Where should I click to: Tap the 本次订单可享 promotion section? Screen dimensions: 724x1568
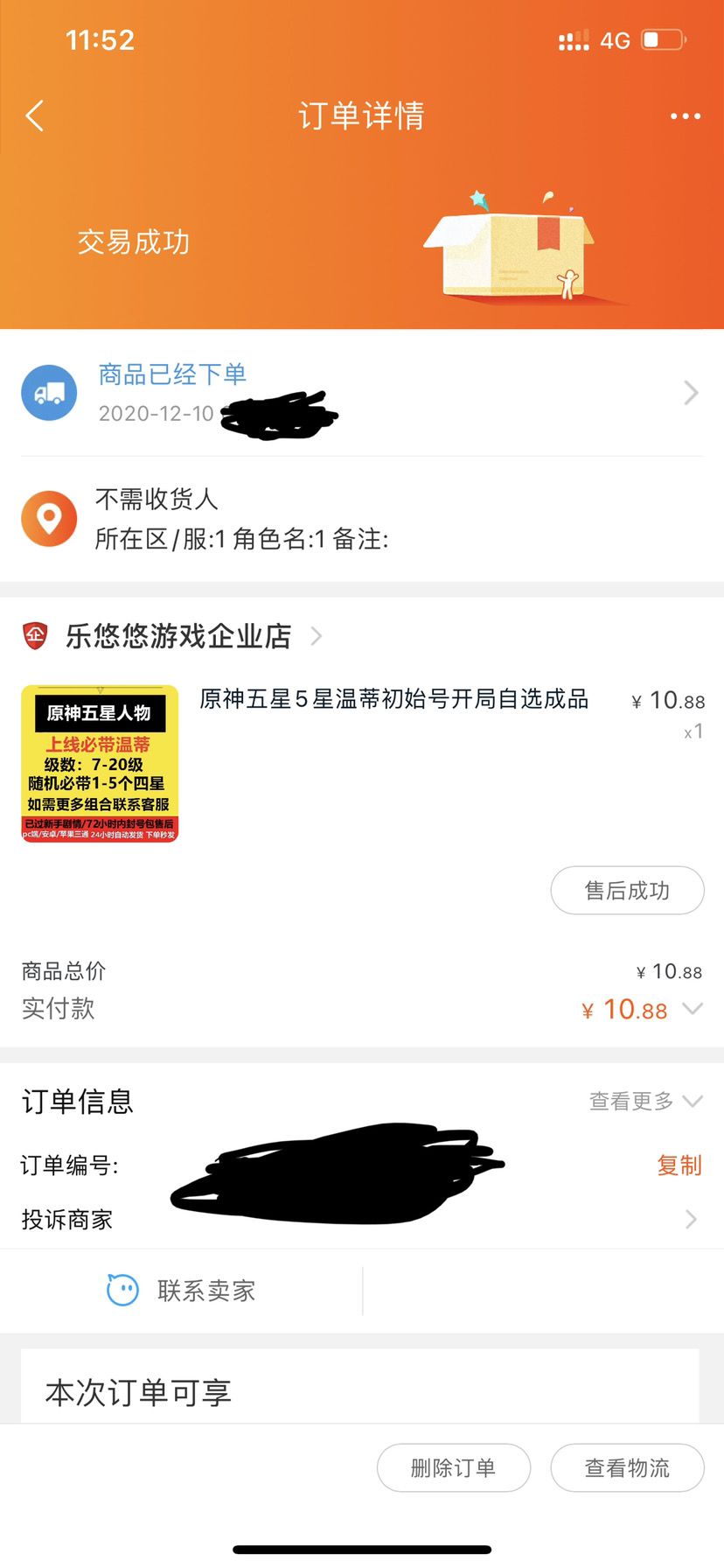pyautogui.click(x=137, y=1395)
